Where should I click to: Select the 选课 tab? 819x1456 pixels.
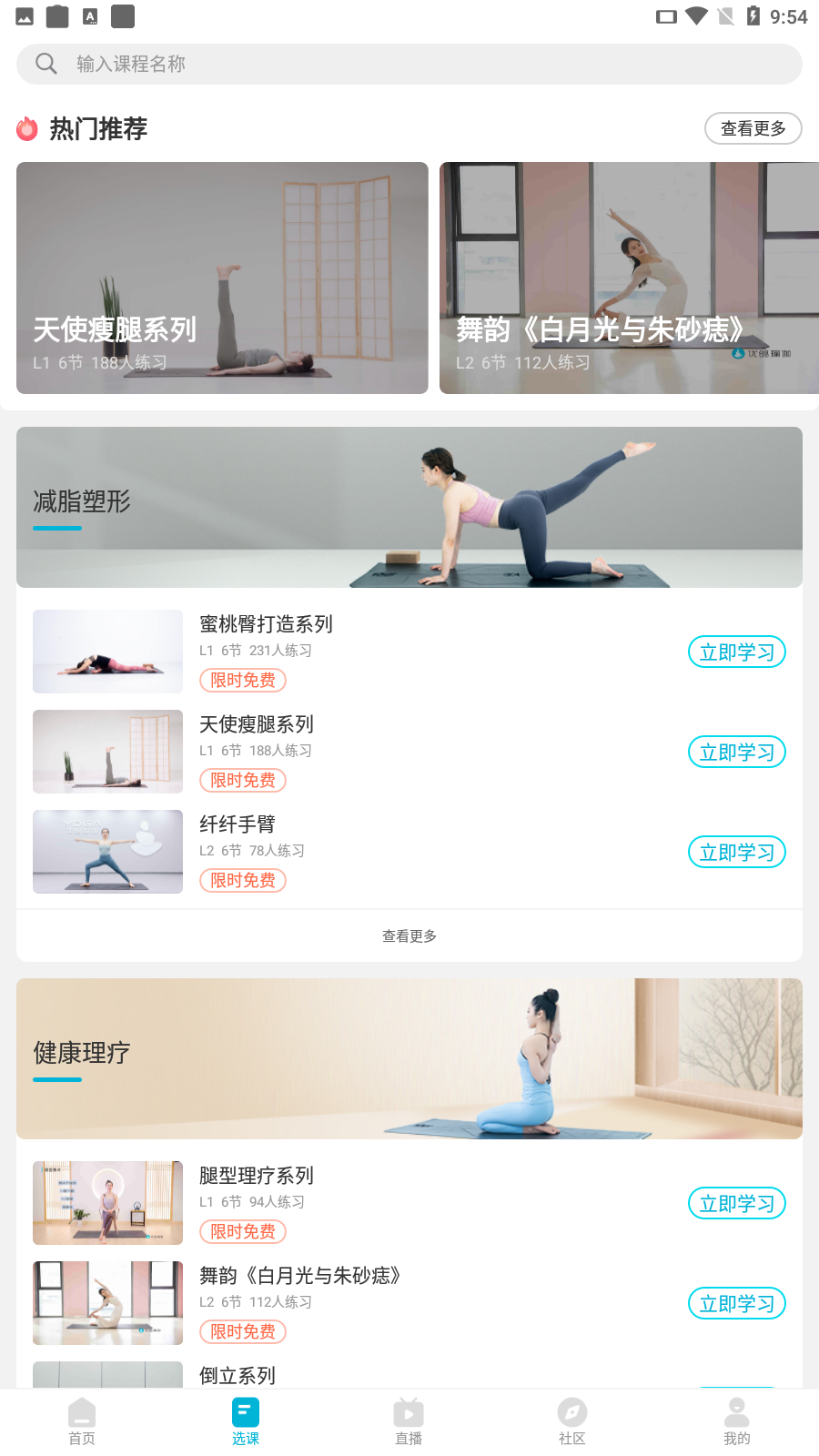(x=246, y=1421)
